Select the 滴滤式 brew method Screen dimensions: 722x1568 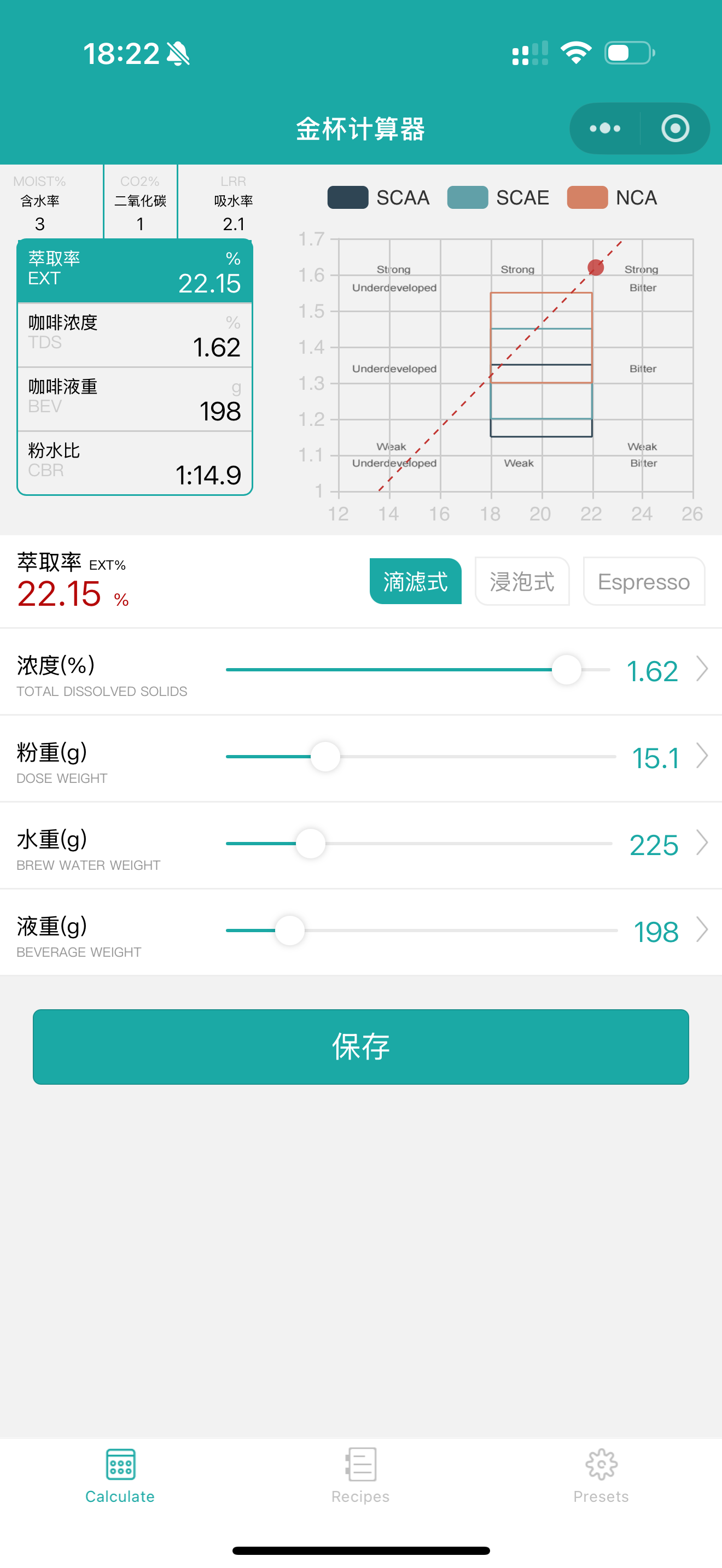[x=415, y=581]
